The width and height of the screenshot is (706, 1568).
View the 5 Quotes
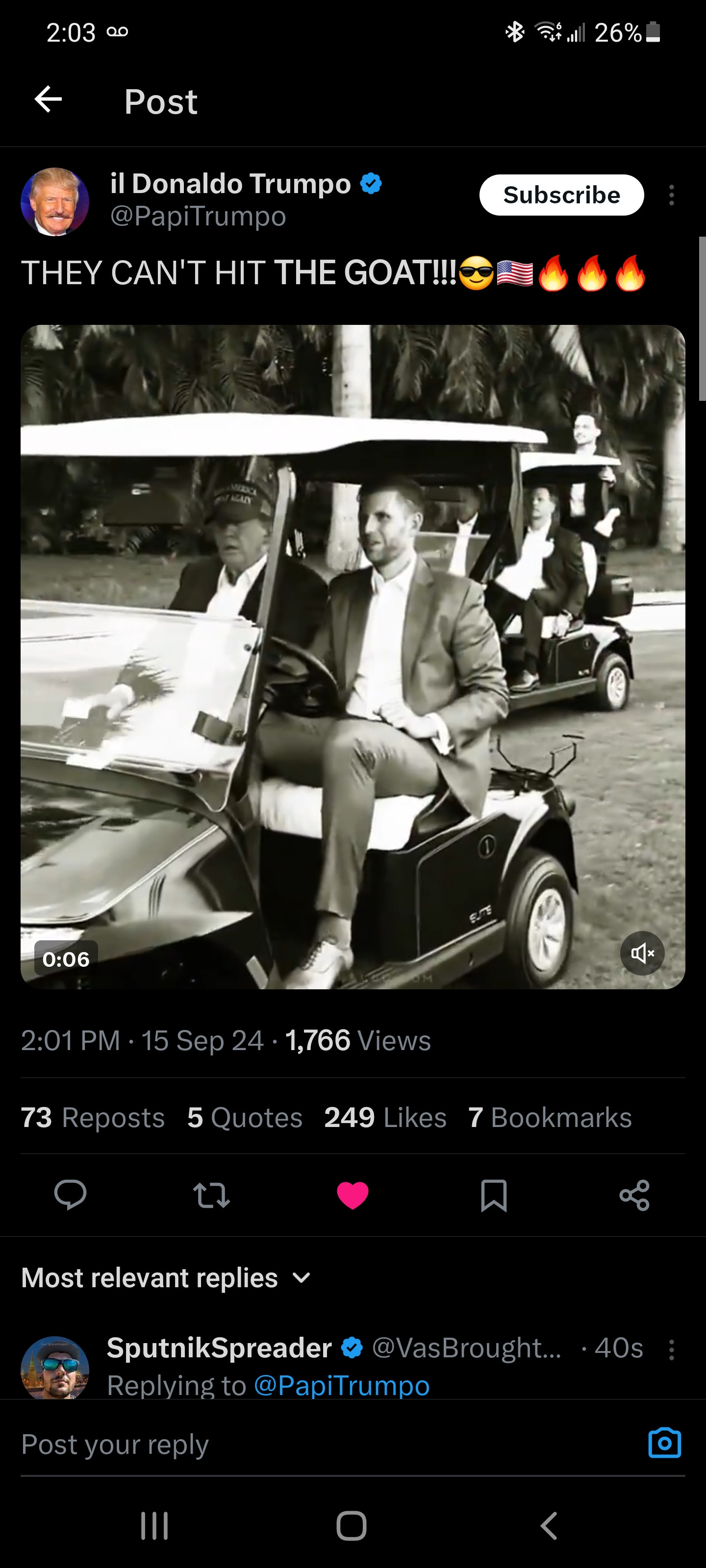(x=245, y=1118)
